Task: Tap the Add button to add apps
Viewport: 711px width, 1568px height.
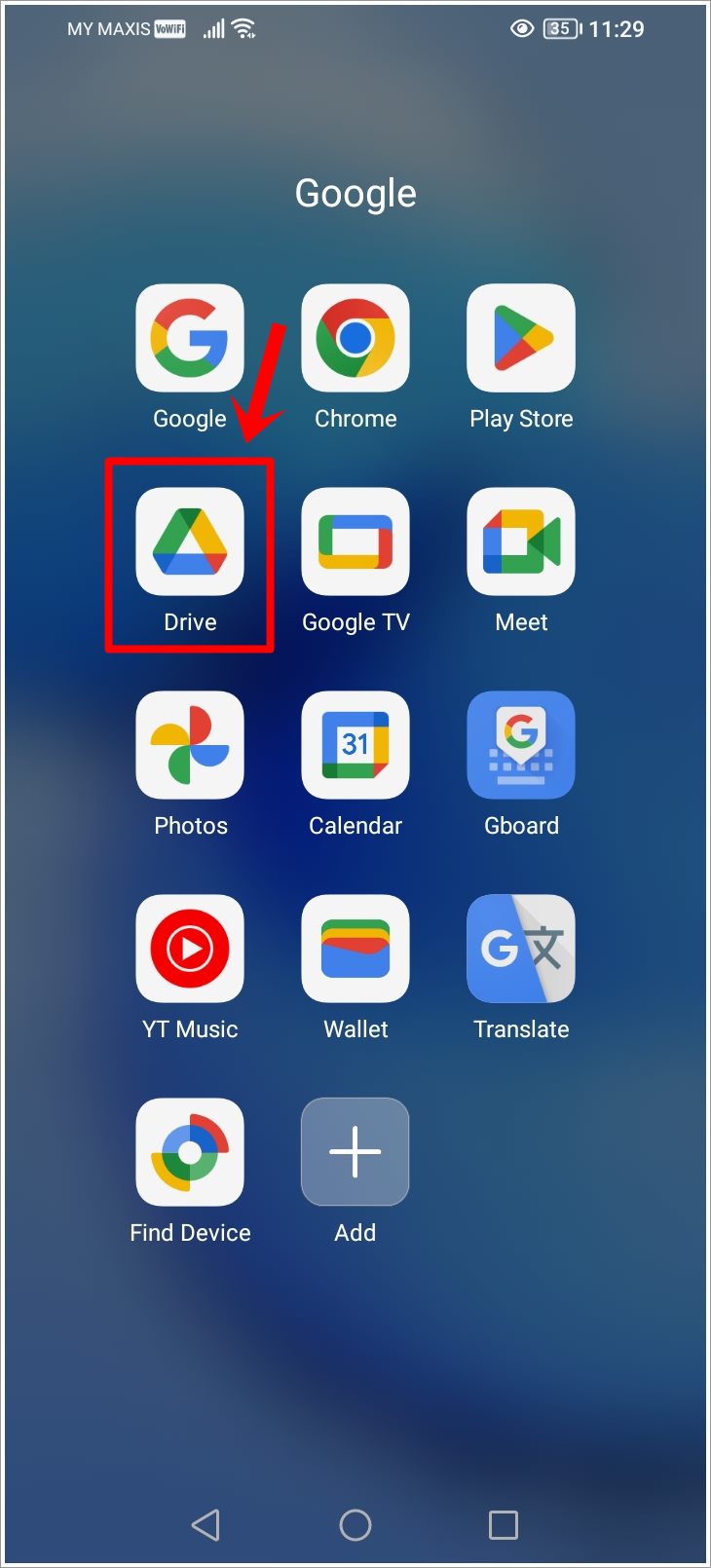Action: point(355,1151)
